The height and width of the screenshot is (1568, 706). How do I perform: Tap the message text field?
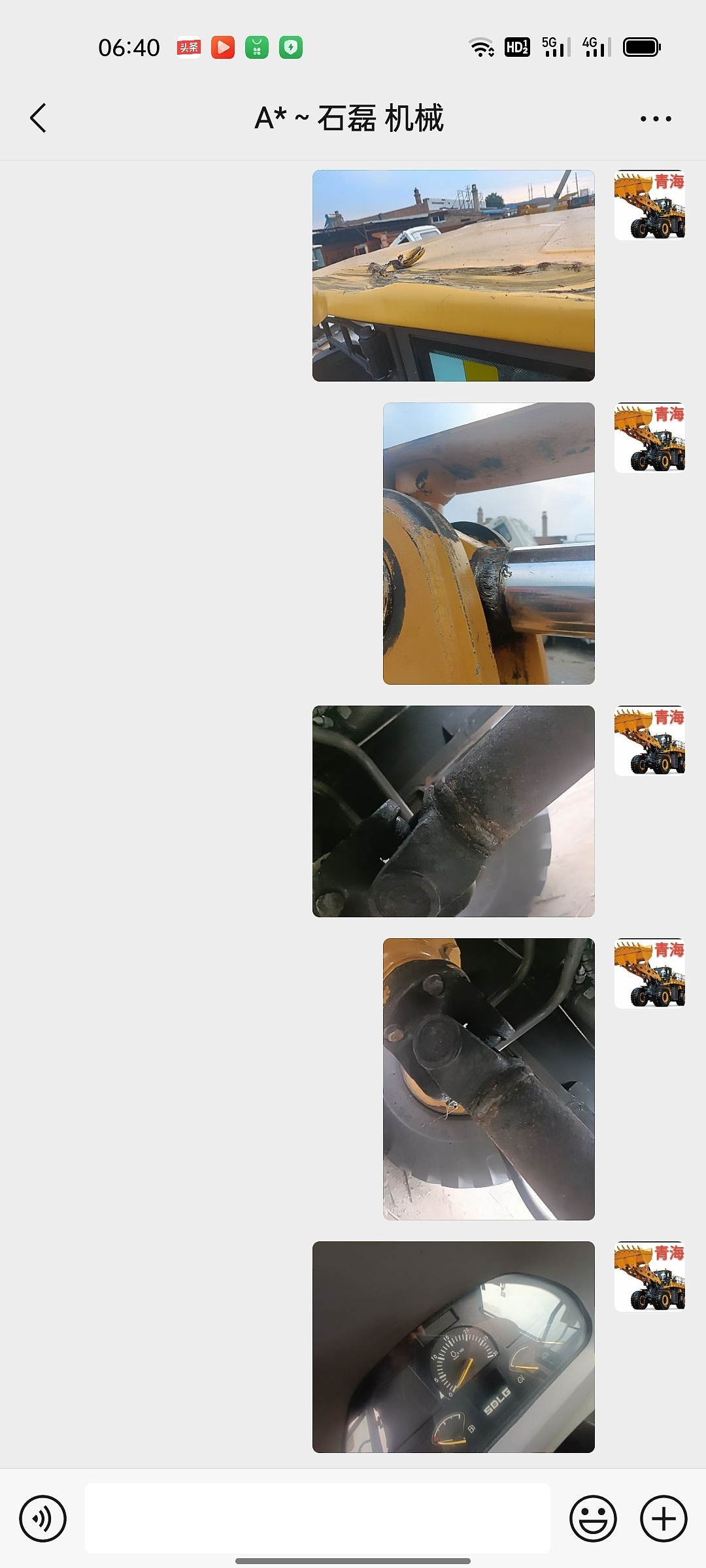(317, 1517)
